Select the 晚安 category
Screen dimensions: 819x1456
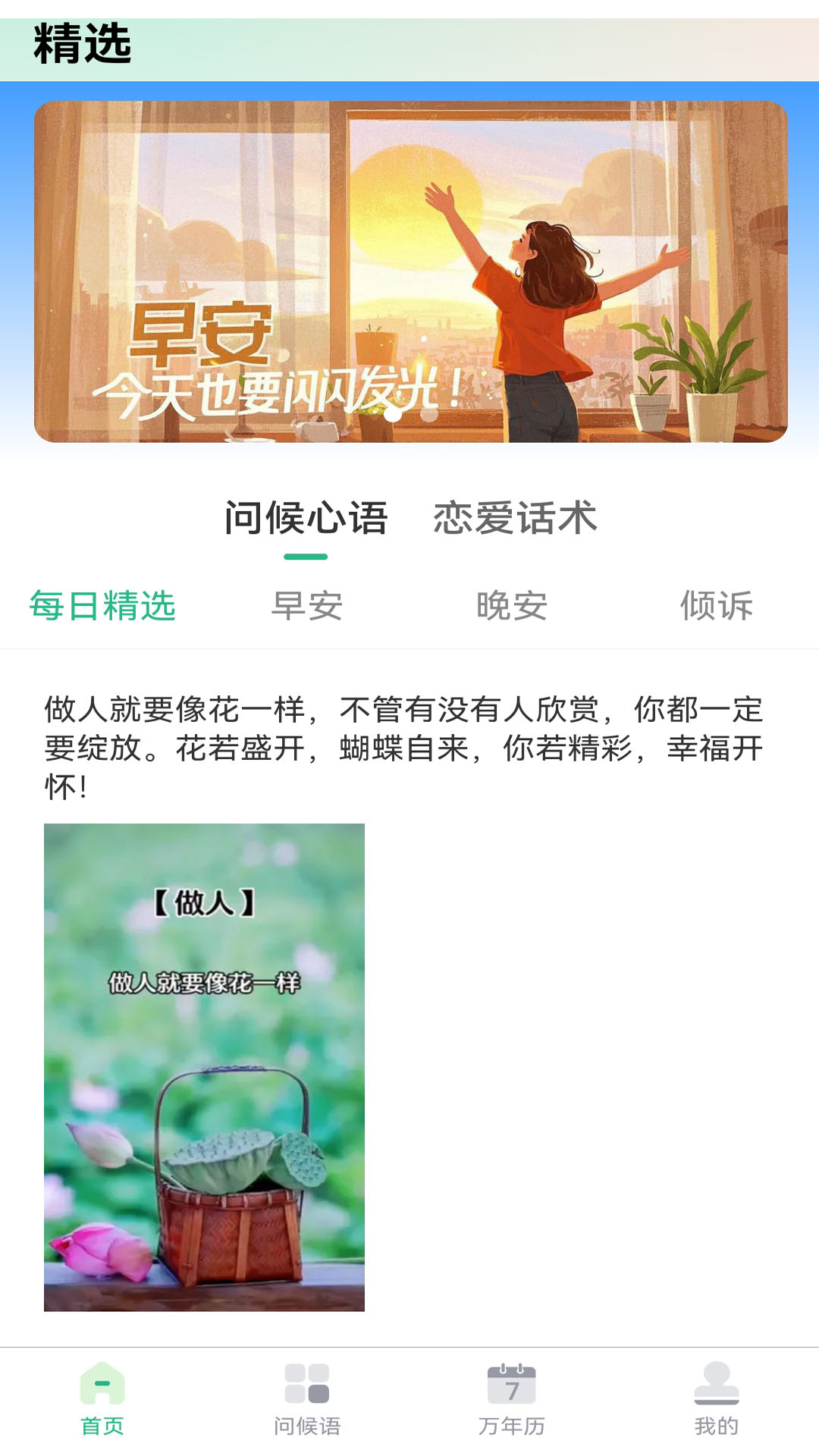[x=512, y=605]
